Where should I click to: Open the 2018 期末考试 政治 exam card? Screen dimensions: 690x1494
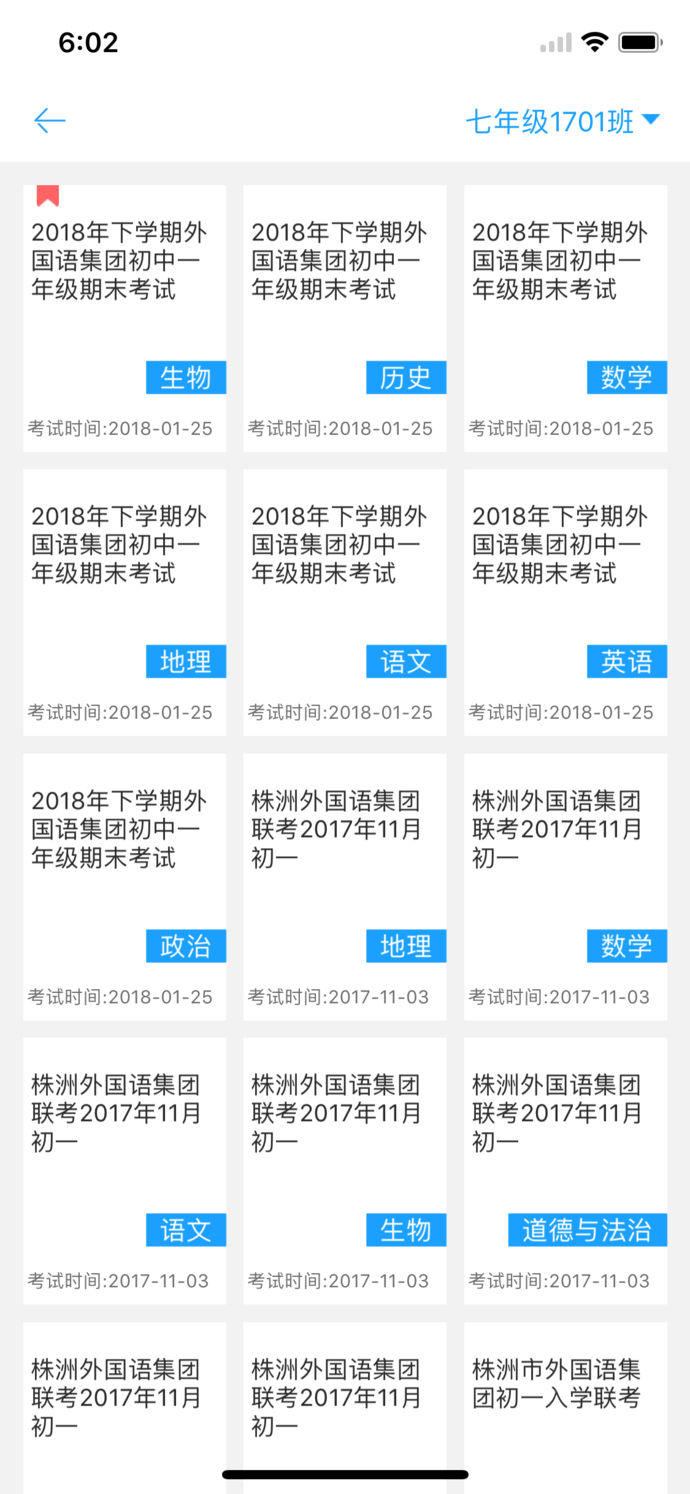point(124,886)
